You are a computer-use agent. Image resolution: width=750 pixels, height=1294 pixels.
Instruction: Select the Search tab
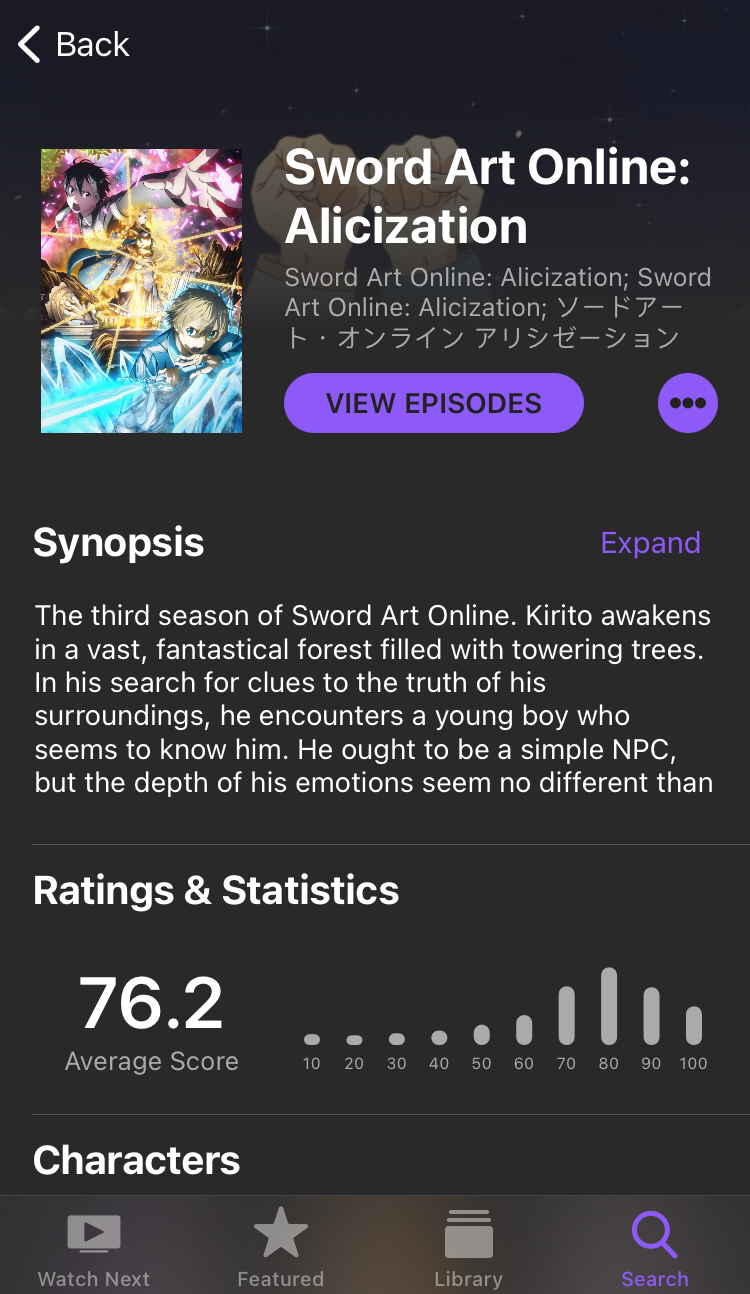(x=655, y=1248)
